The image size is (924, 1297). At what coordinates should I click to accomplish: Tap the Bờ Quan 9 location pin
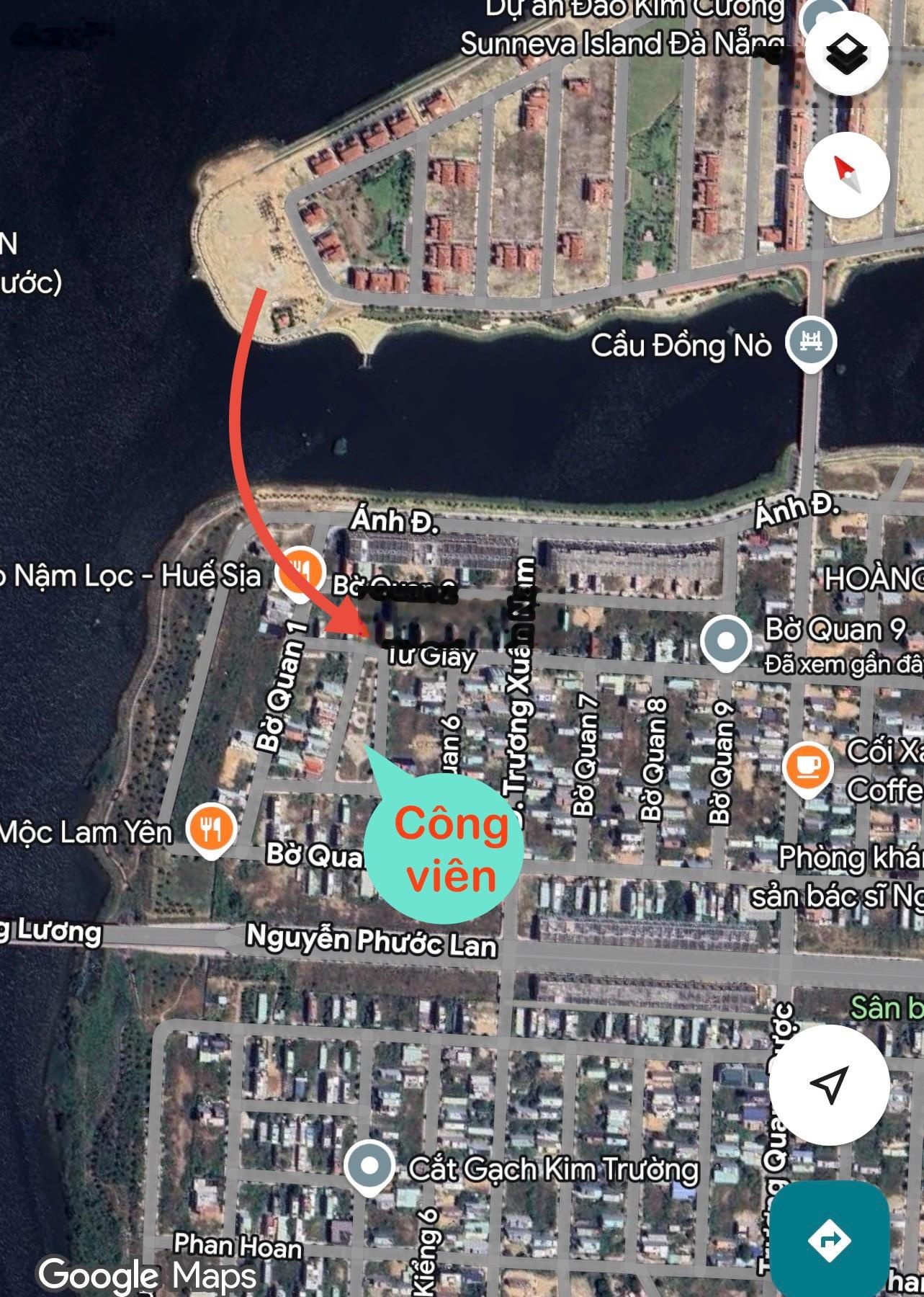click(725, 641)
